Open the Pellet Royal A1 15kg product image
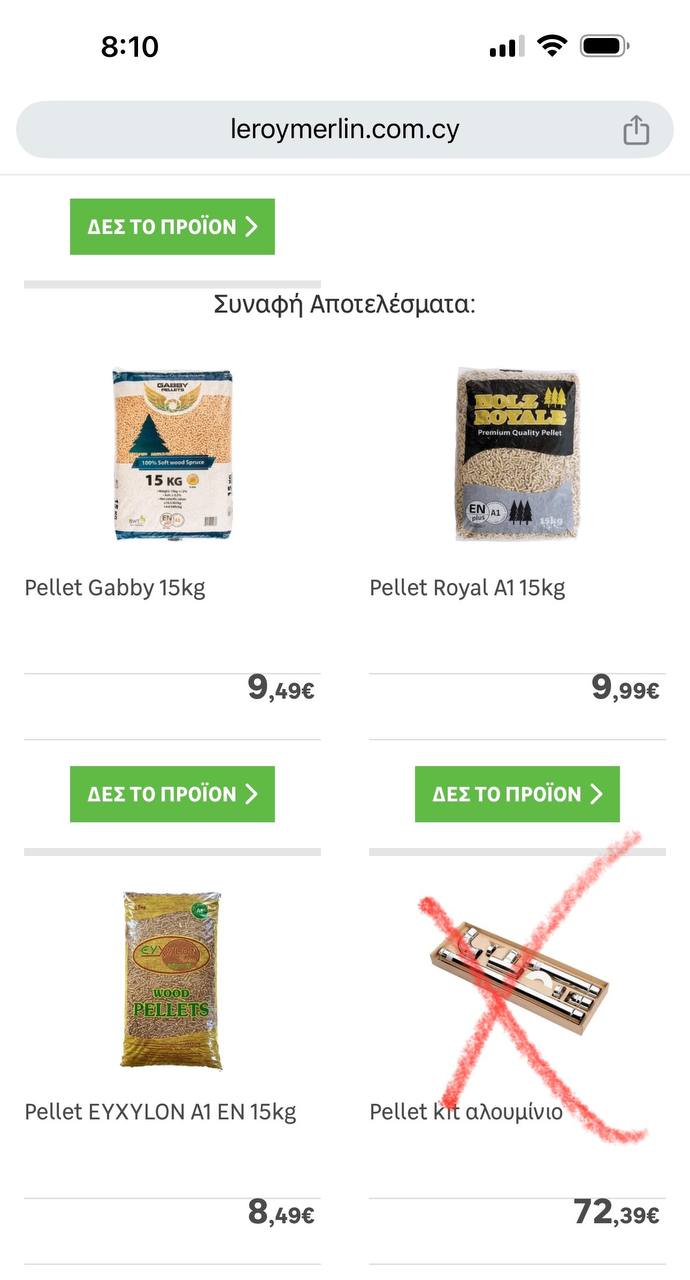The height and width of the screenshot is (1280, 690). tap(517, 454)
